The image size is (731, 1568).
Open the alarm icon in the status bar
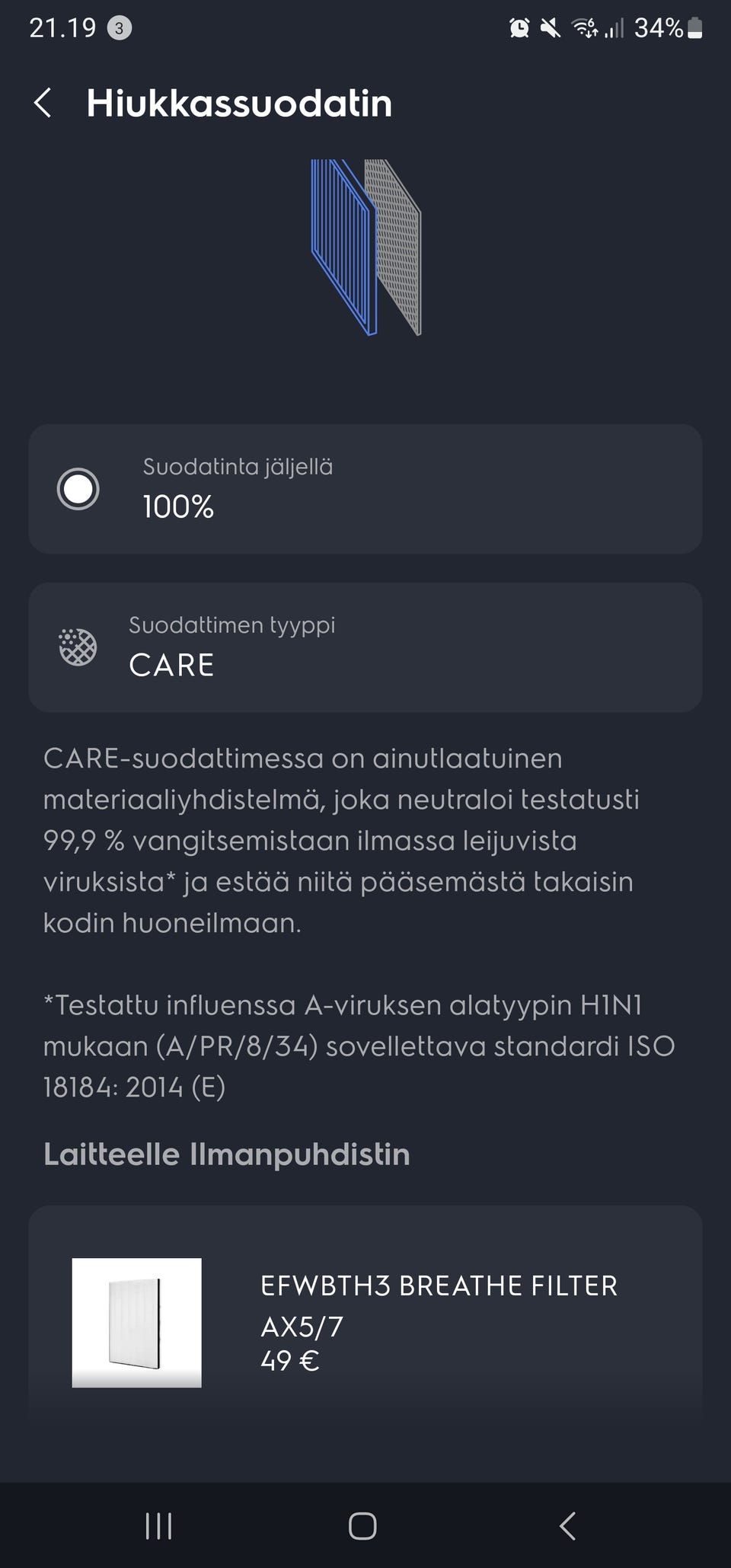(519, 28)
